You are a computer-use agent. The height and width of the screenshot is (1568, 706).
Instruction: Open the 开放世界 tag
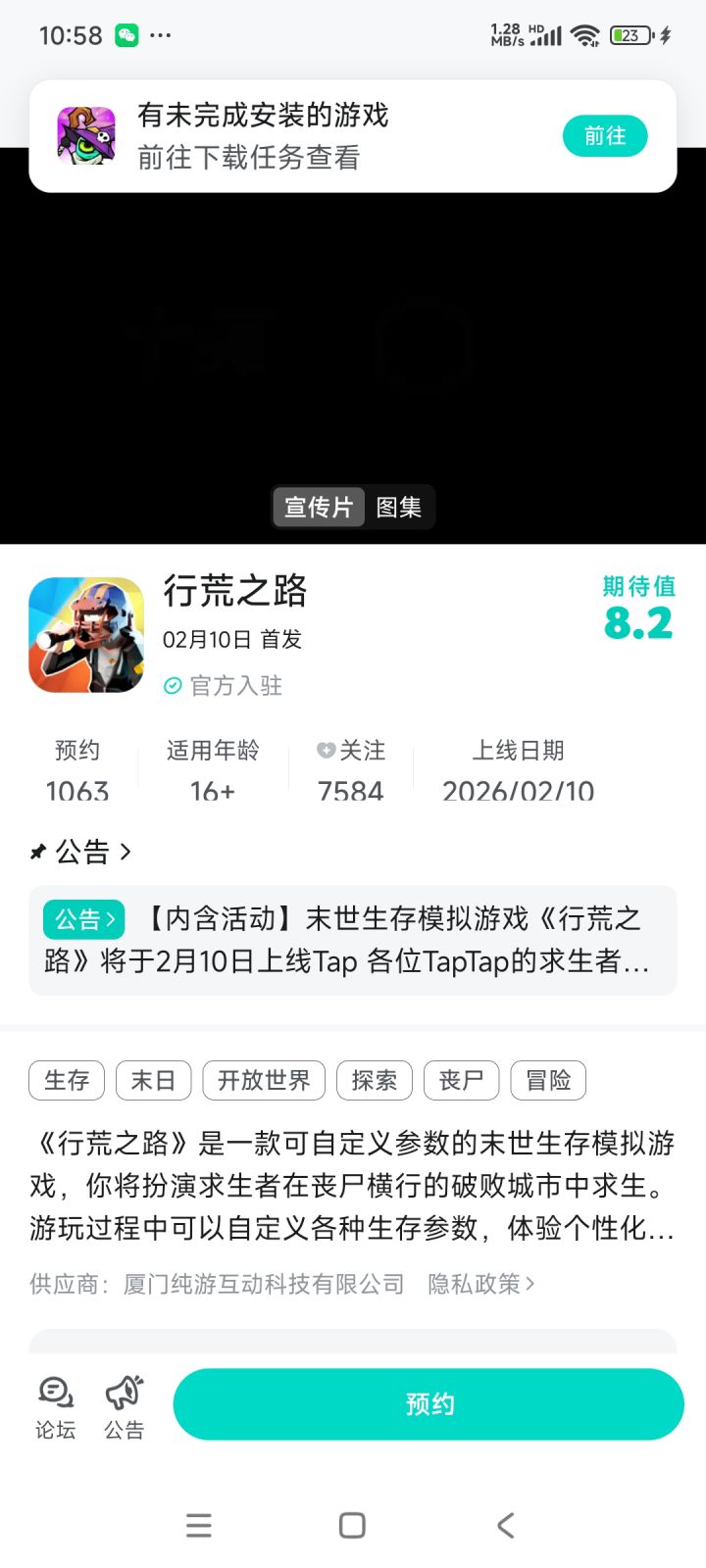point(264,1080)
